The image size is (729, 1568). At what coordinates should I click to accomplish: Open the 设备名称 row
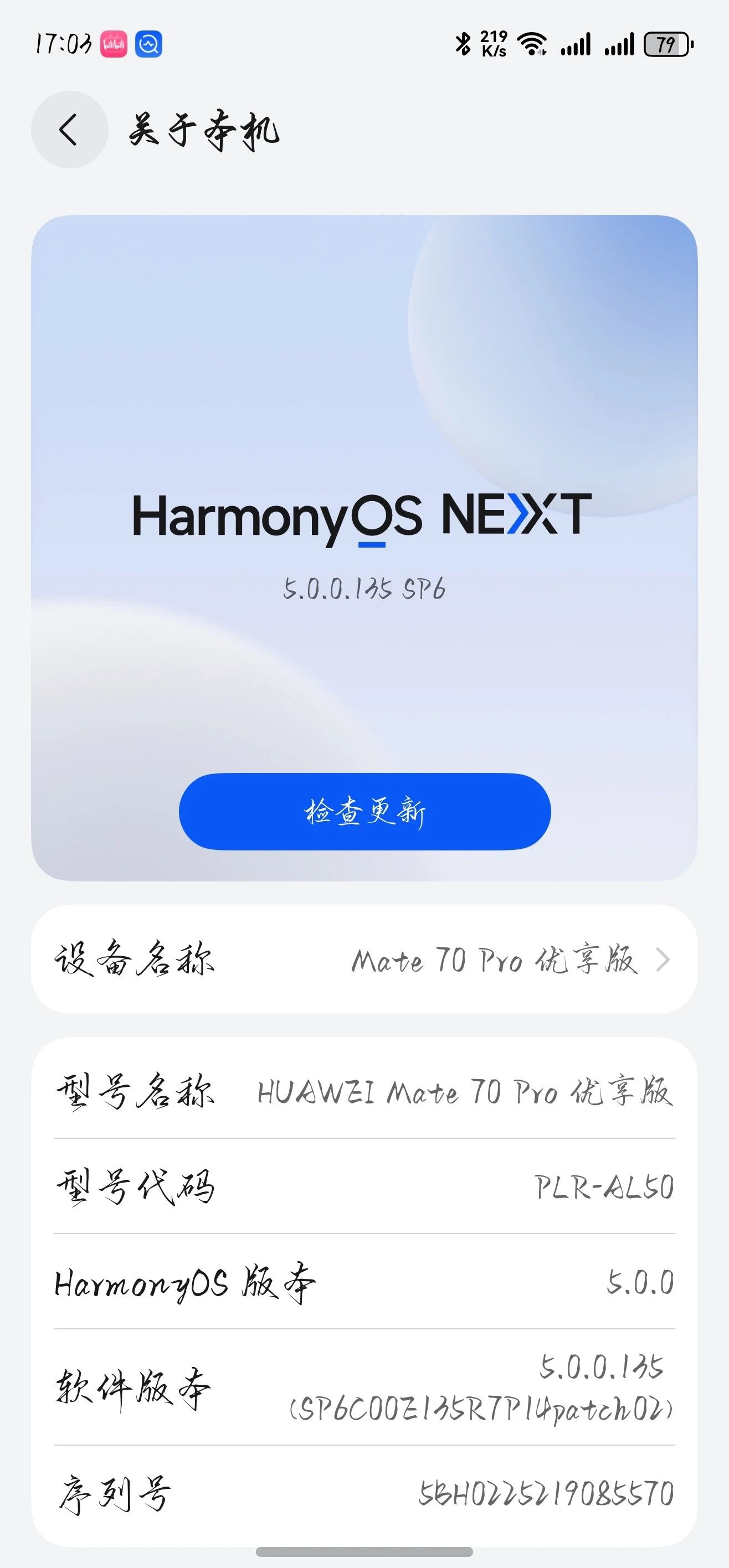pyautogui.click(x=364, y=960)
